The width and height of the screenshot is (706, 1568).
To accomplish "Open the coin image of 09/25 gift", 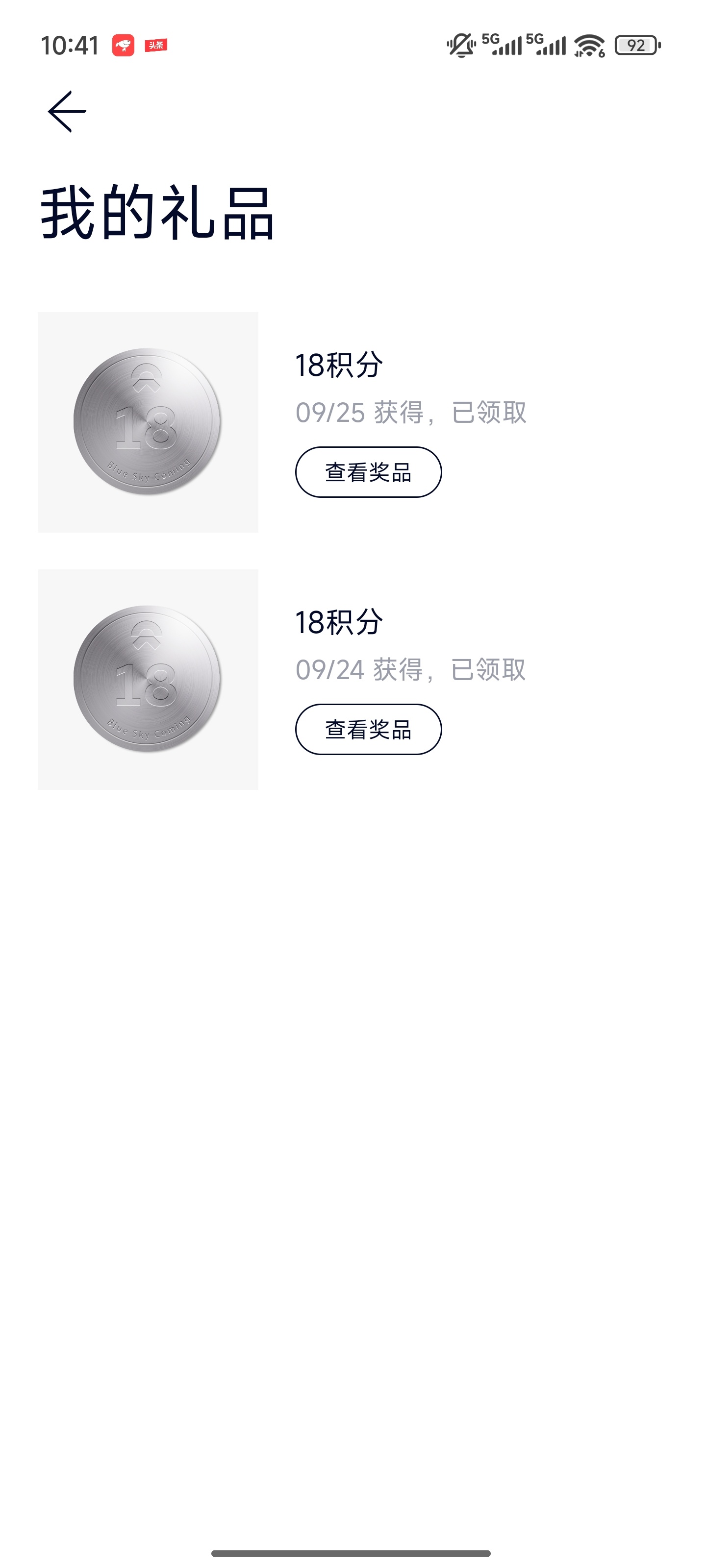I will pyautogui.click(x=148, y=422).
